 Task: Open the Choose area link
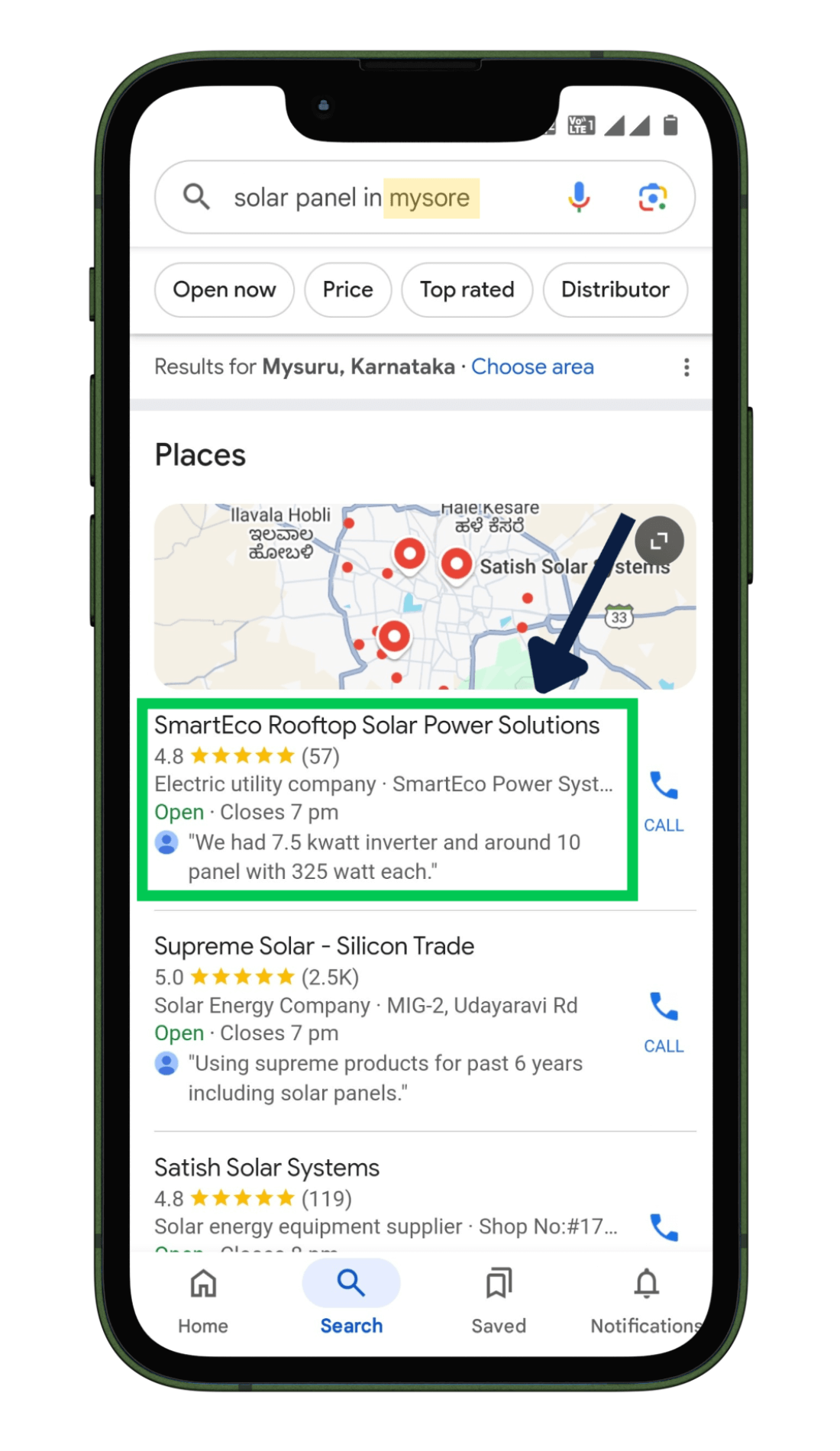532,367
